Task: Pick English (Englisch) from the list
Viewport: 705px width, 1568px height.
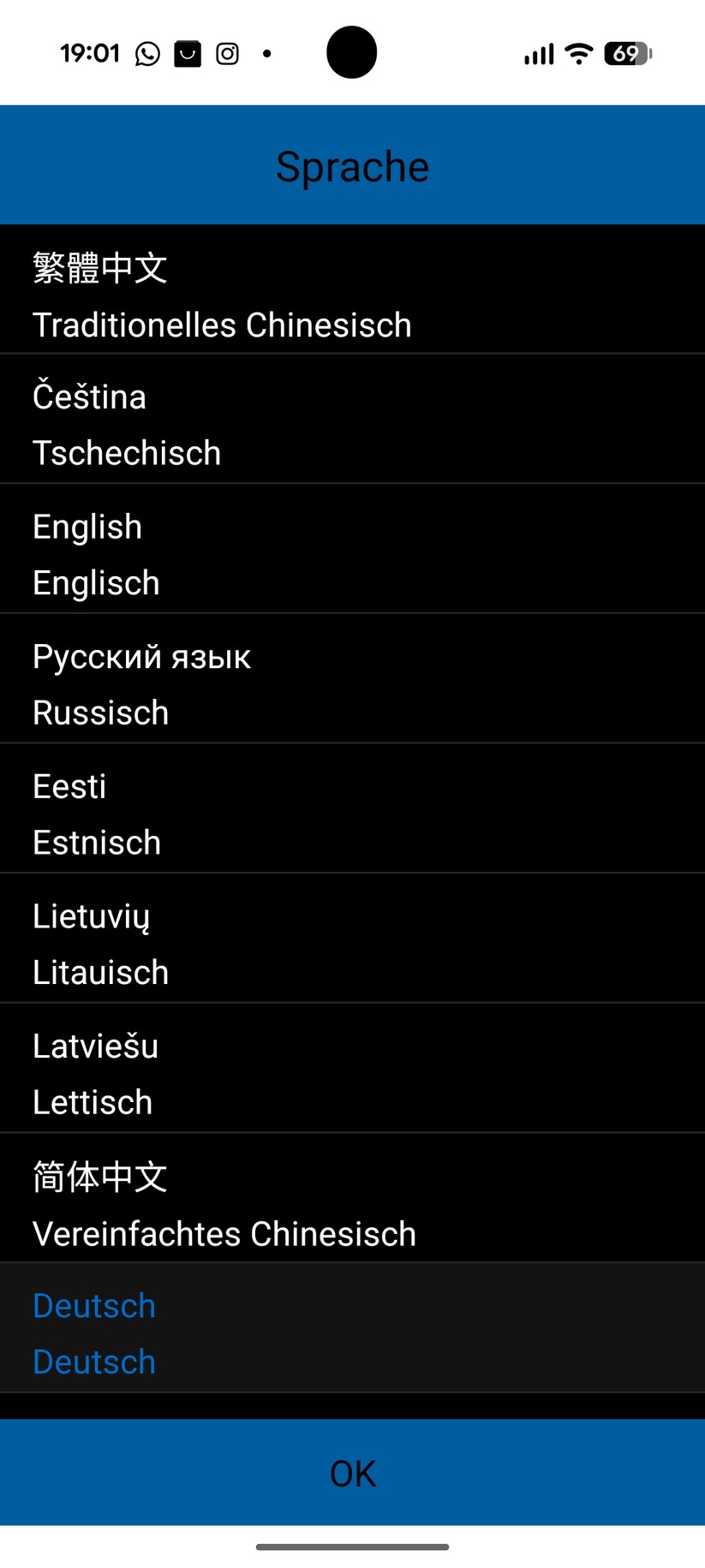Action: [x=352, y=549]
